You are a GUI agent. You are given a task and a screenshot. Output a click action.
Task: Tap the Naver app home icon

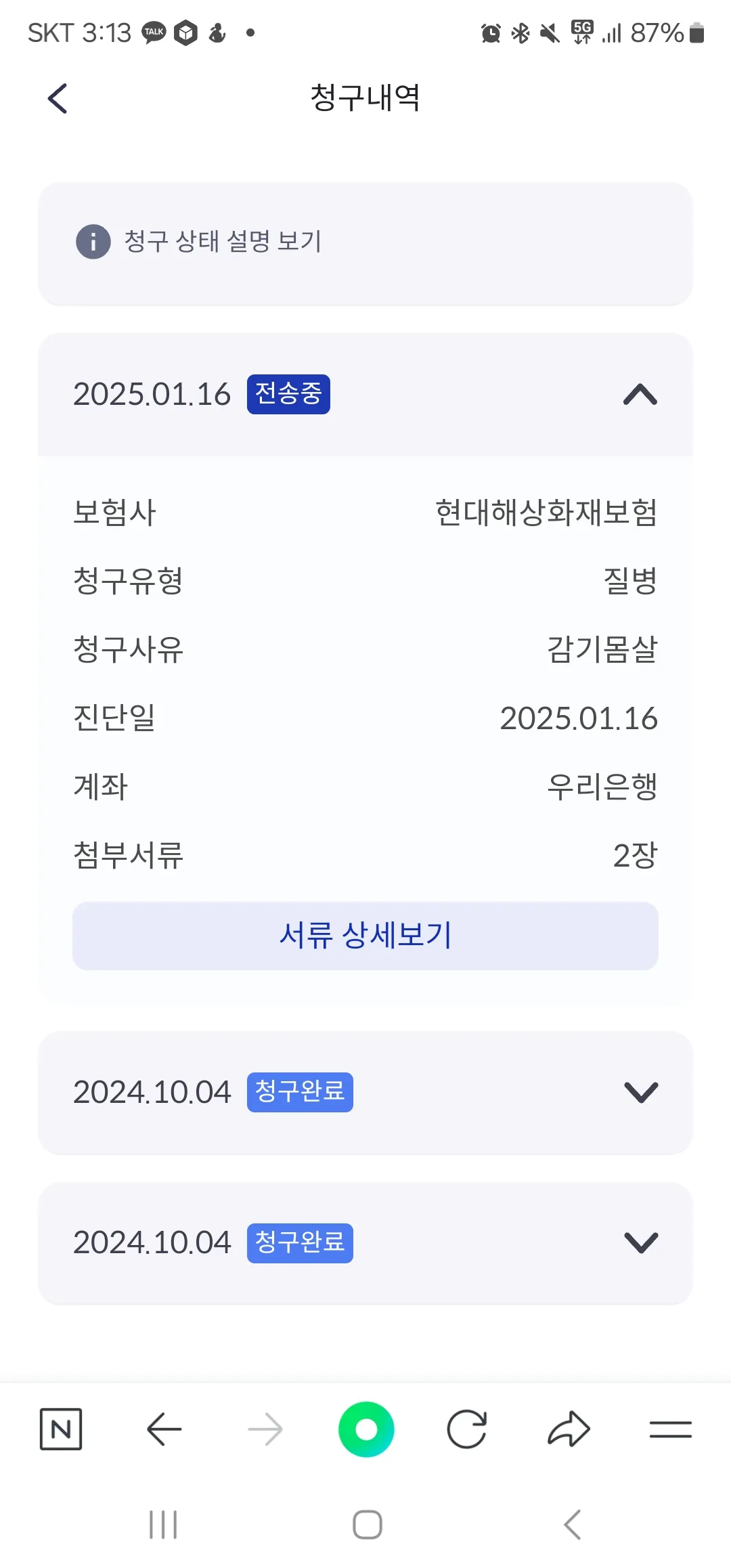pyautogui.click(x=61, y=1428)
